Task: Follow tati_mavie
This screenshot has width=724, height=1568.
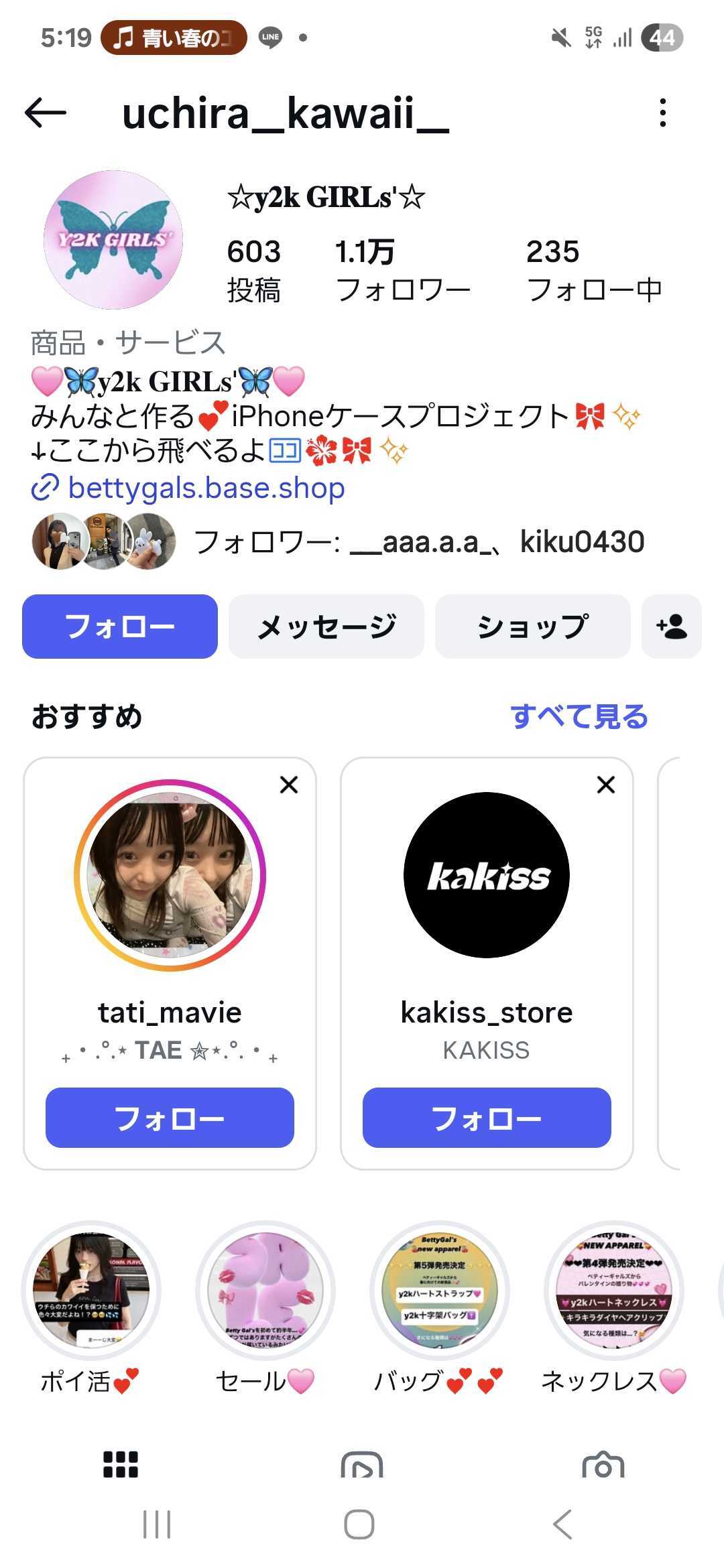Action: pos(170,1118)
